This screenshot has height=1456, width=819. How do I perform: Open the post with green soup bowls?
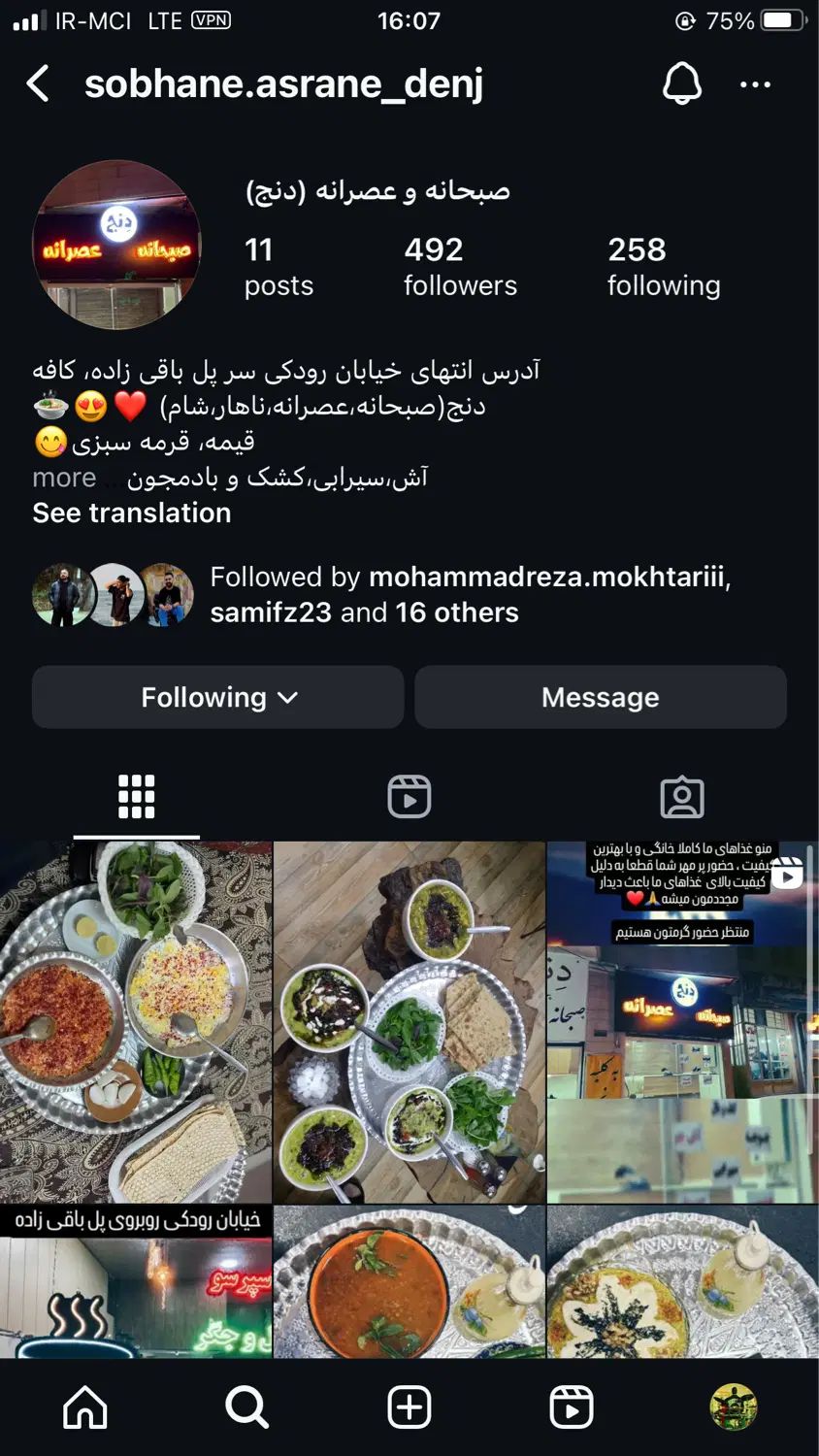(x=409, y=1021)
